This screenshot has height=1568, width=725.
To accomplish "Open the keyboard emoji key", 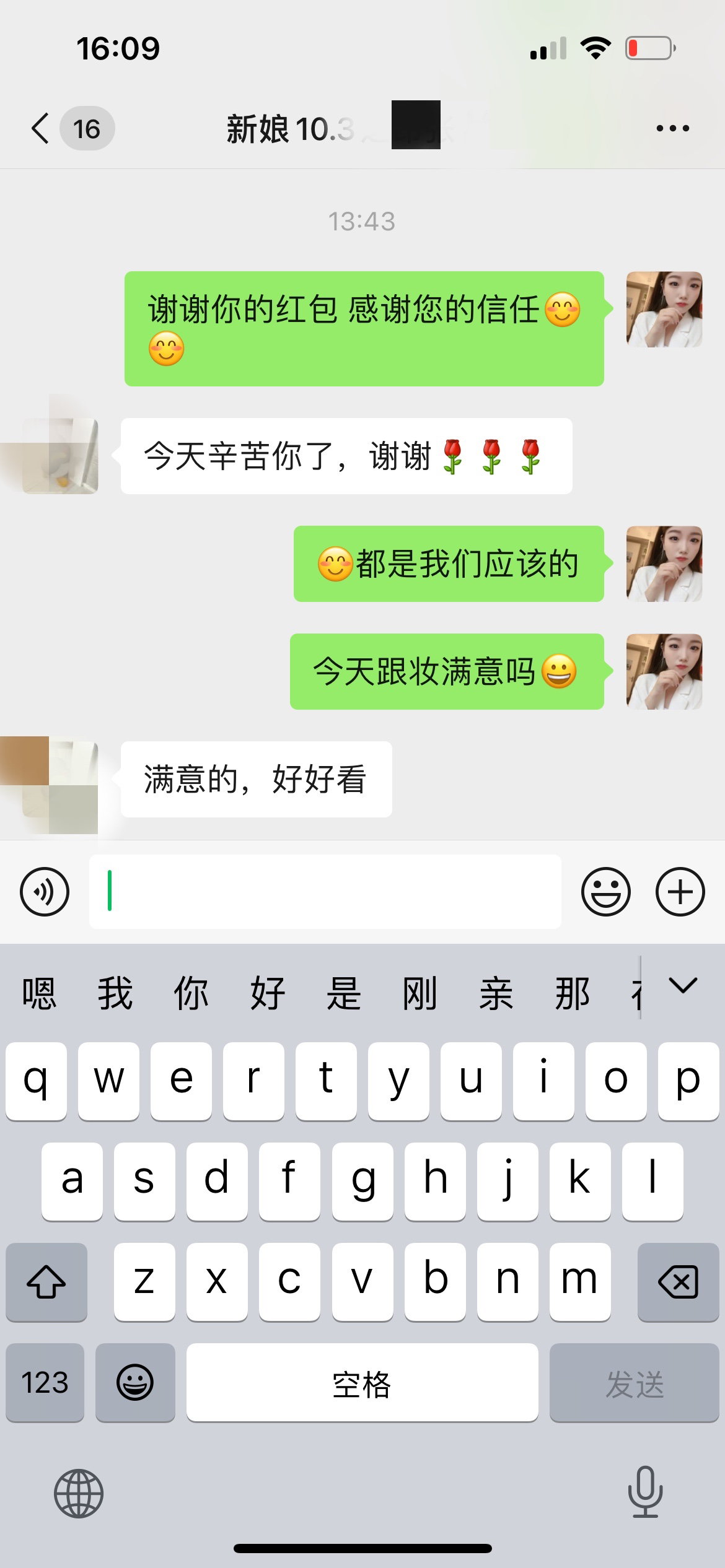I will pyautogui.click(x=135, y=1382).
